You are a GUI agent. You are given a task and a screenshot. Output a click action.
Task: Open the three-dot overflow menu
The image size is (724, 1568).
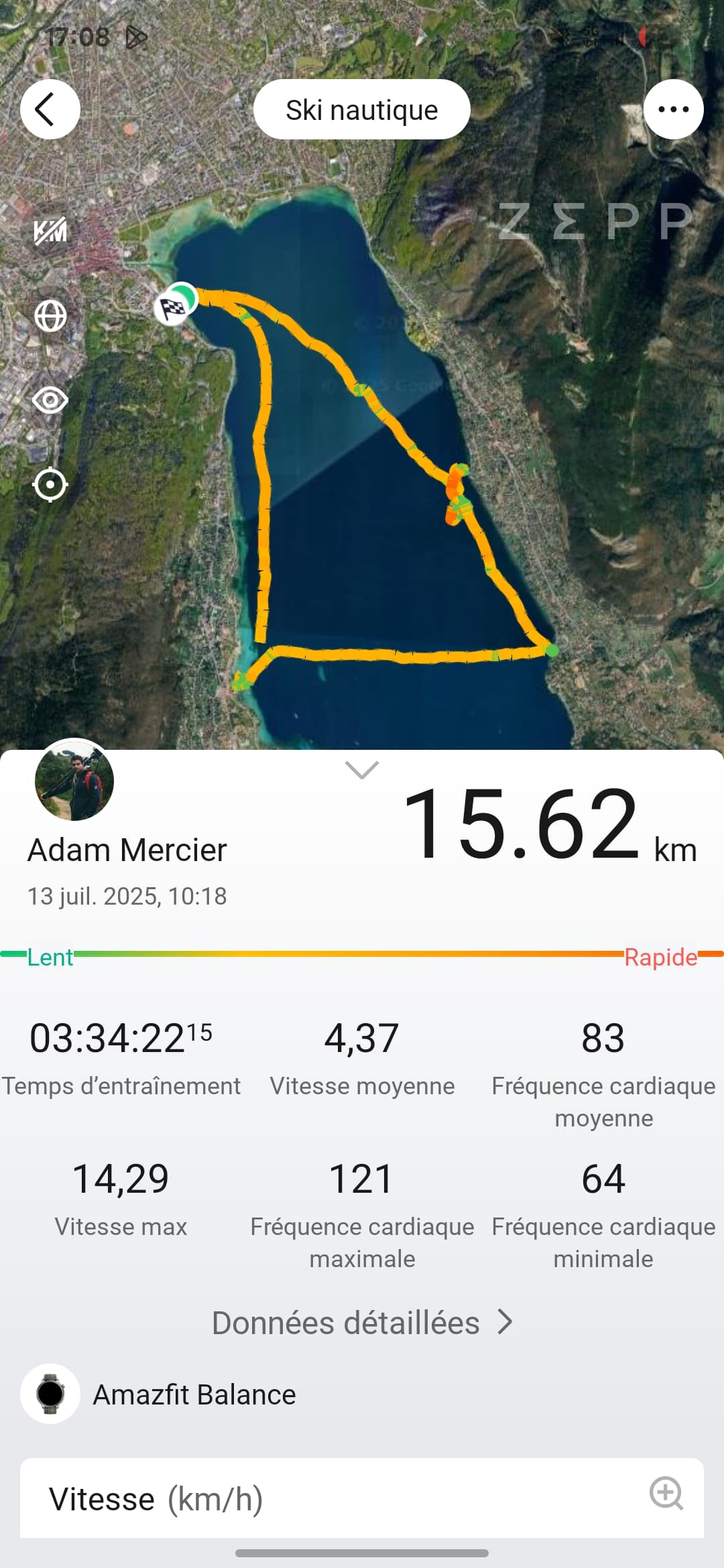(x=673, y=109)
